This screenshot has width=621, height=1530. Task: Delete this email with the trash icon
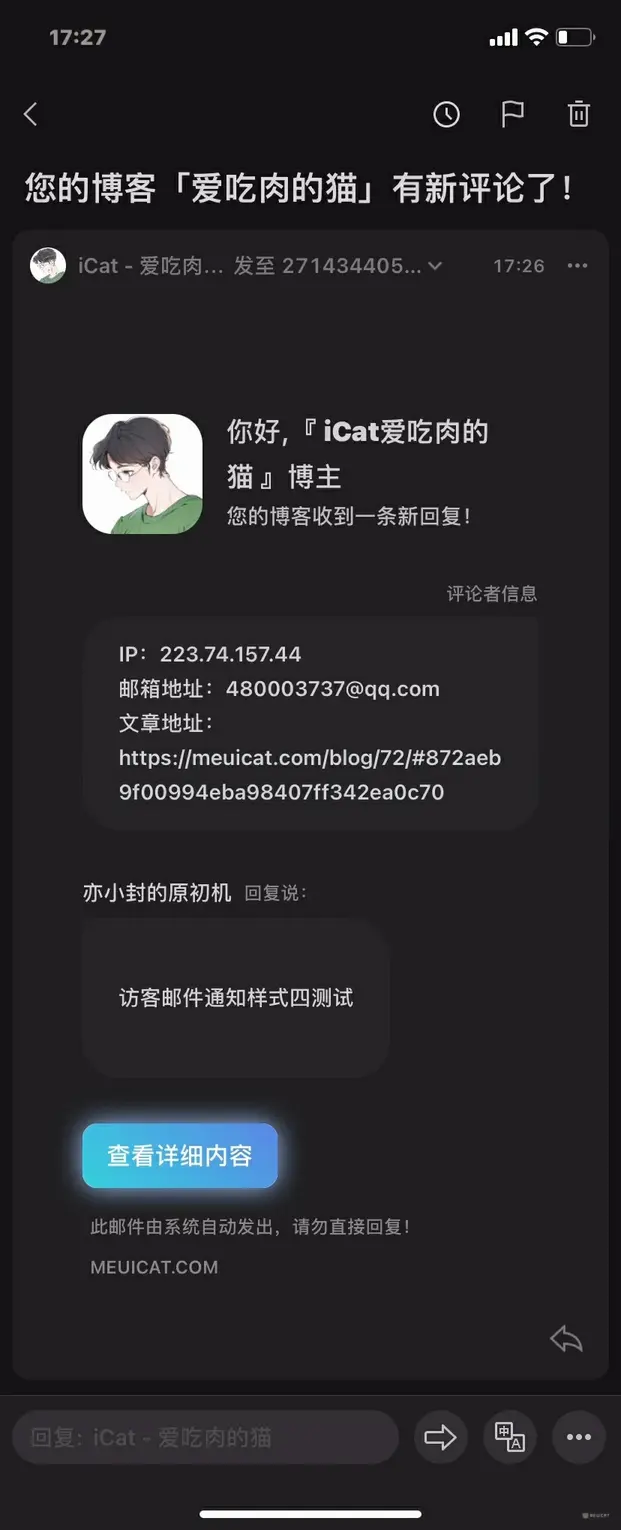click(x=579, y=115)
